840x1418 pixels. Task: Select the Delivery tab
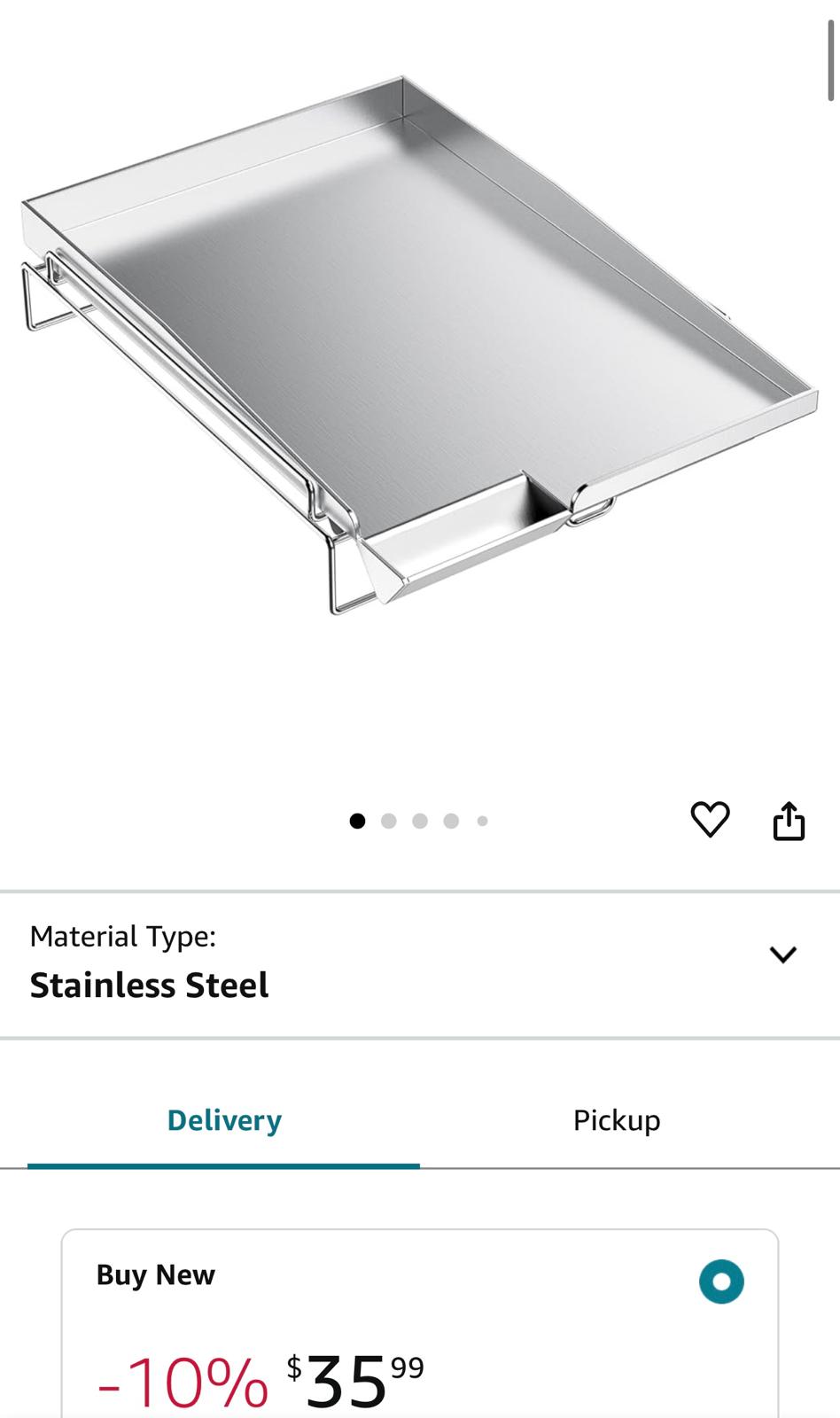point(224,1120)
